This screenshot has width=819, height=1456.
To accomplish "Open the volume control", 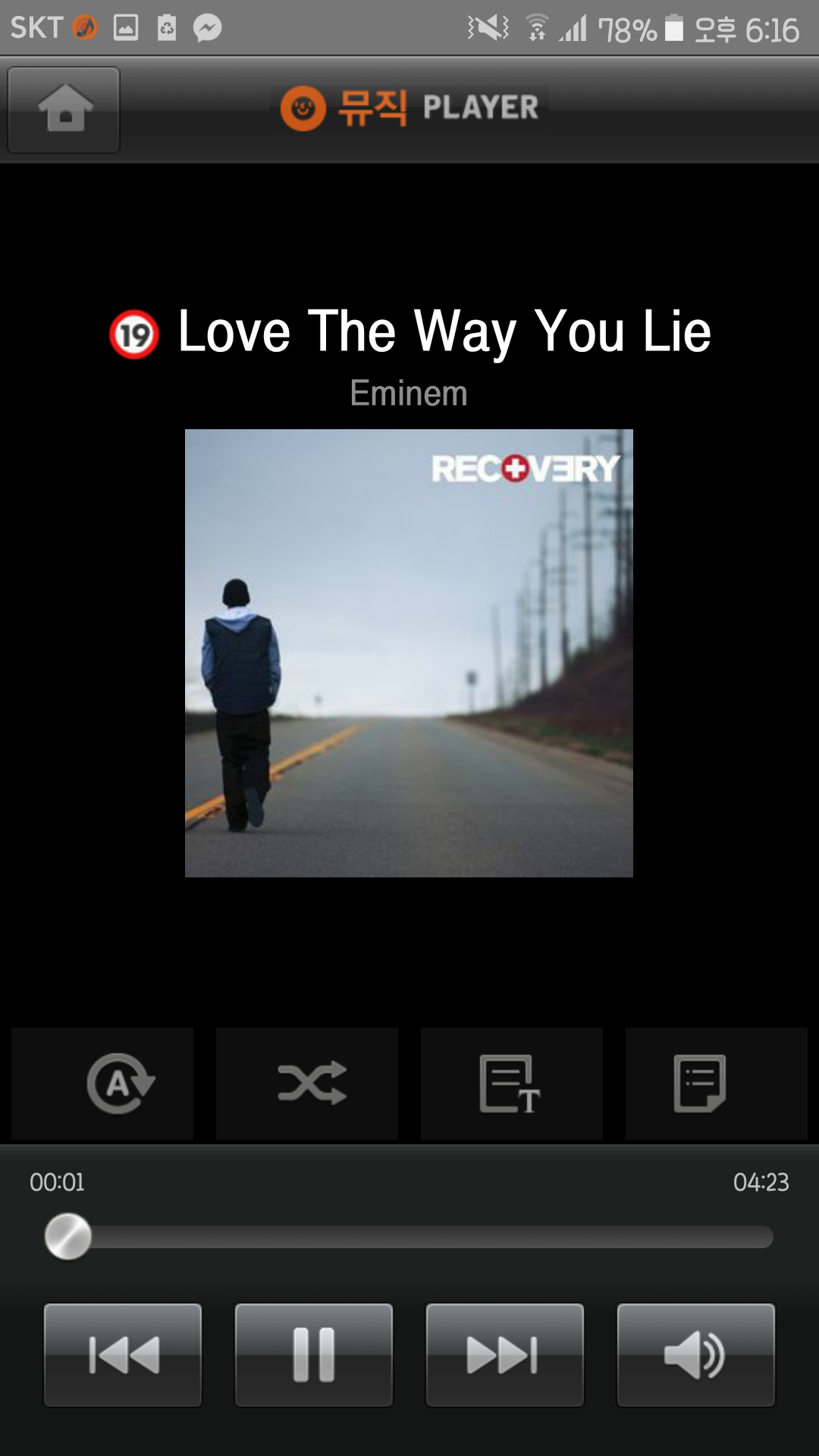I will click(x=696, y=1355).
